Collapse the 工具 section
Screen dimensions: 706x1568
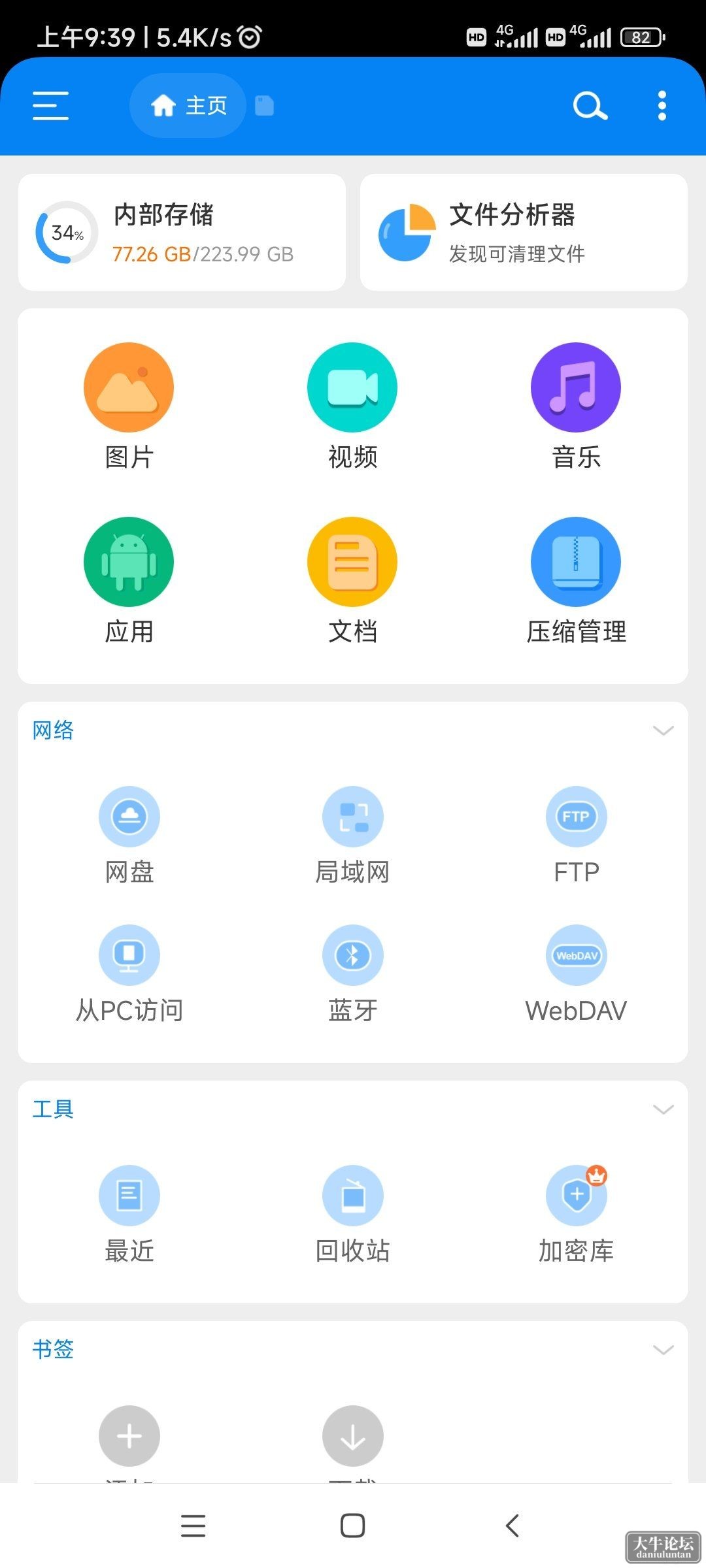(664, 1109)
